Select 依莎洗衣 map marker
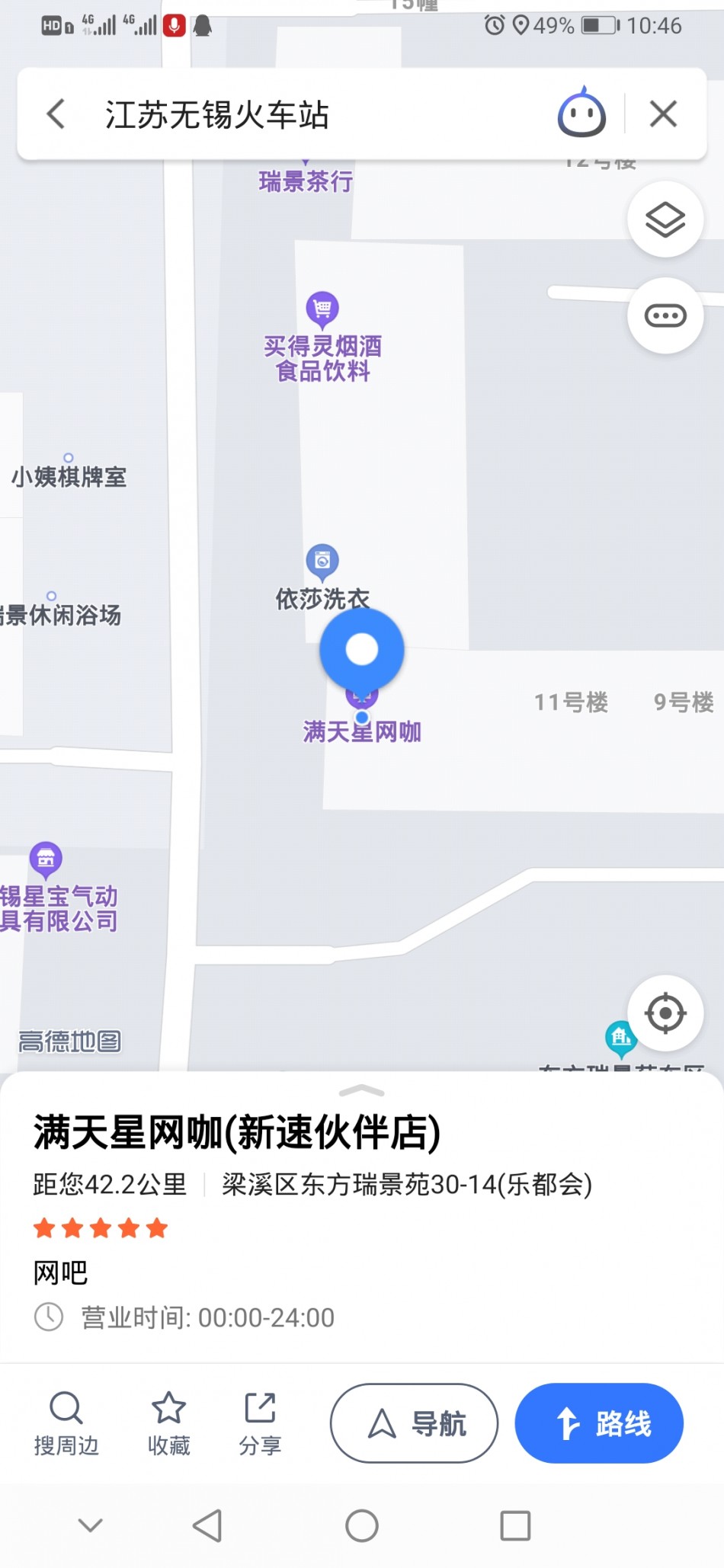Image resolution: width=724 pixels, height=1568 pixels. (322, 562)
